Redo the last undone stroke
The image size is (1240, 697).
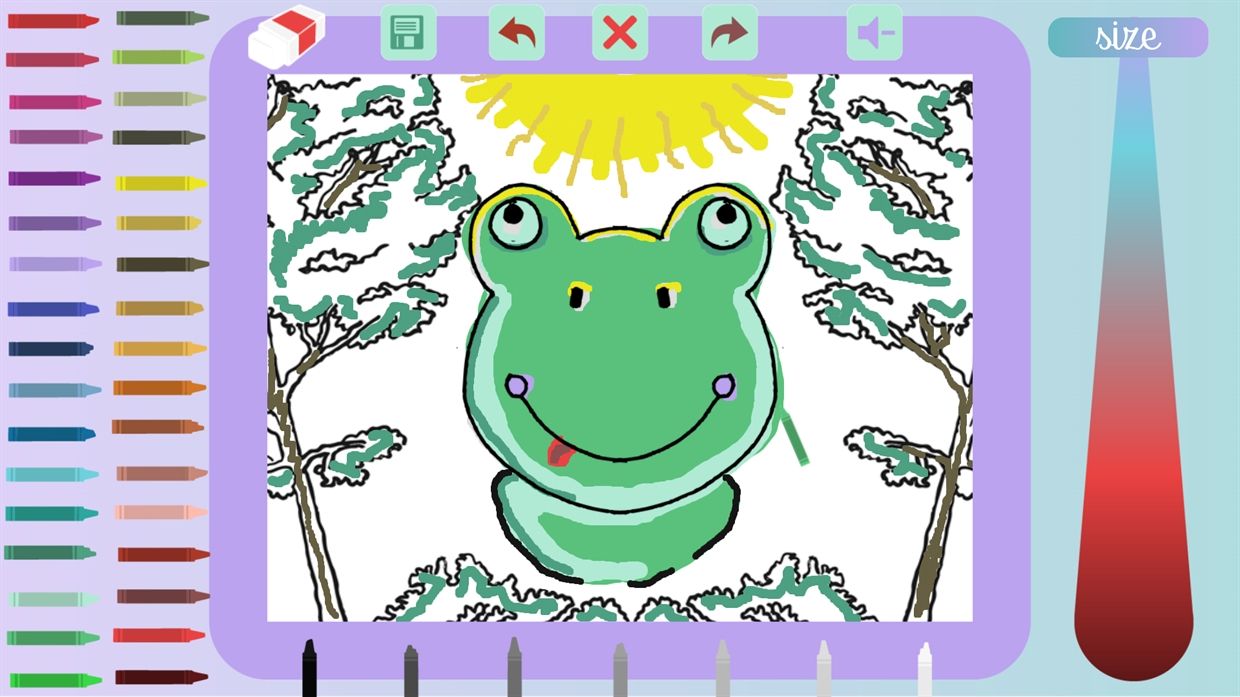(x=729, y=34)
